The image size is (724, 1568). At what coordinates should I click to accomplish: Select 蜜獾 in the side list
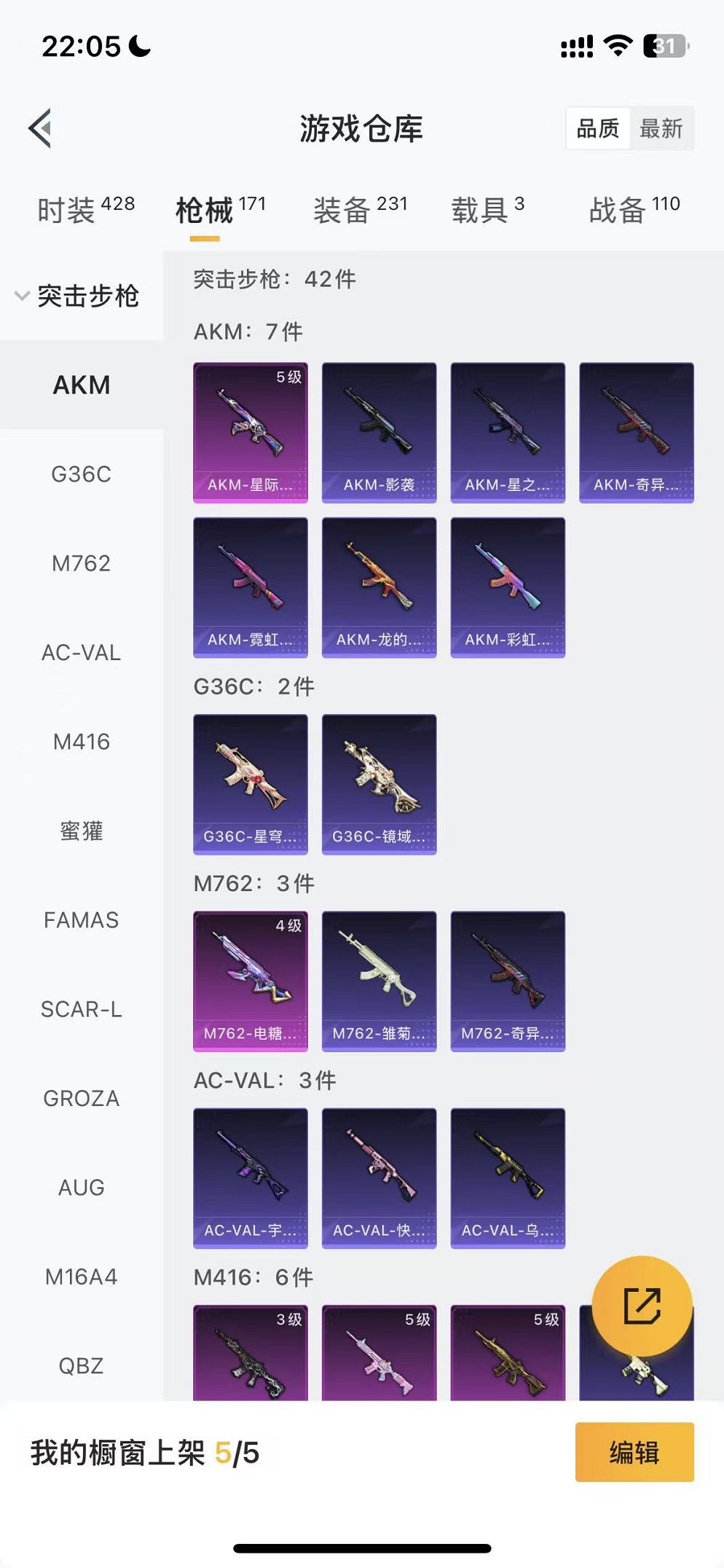point(81,831)
